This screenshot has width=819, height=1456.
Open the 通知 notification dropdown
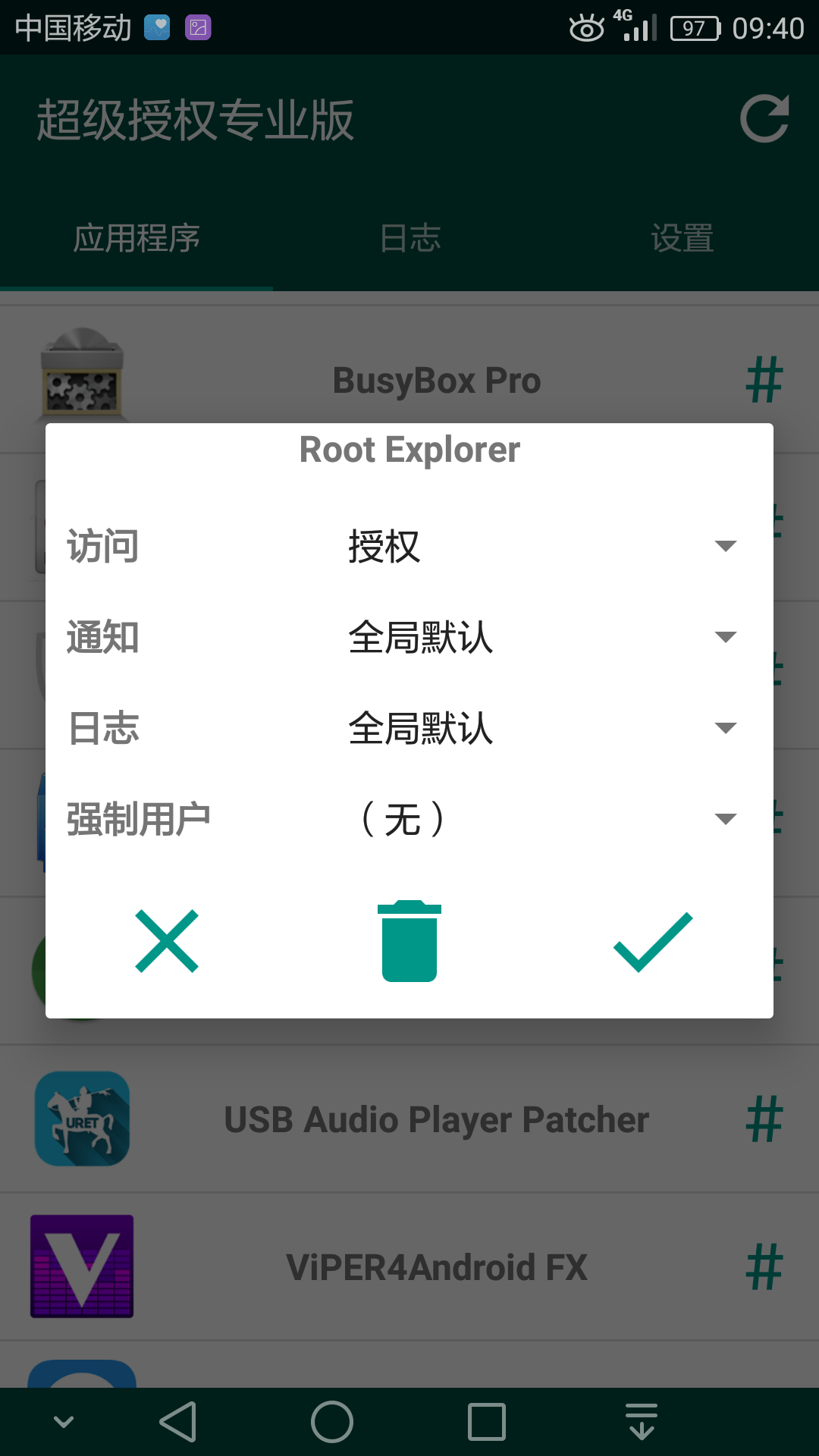coord(726,637)
